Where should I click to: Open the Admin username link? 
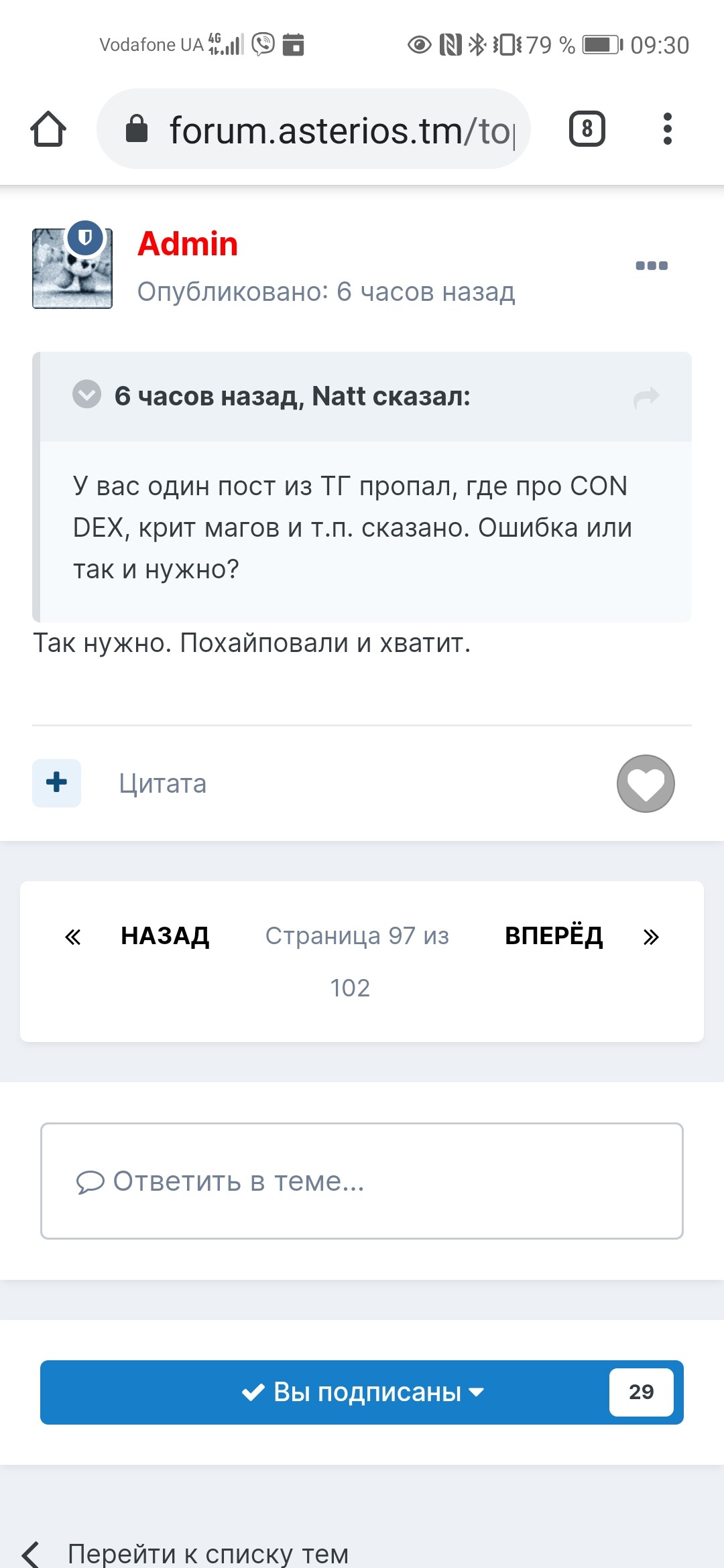click(188, 244)
